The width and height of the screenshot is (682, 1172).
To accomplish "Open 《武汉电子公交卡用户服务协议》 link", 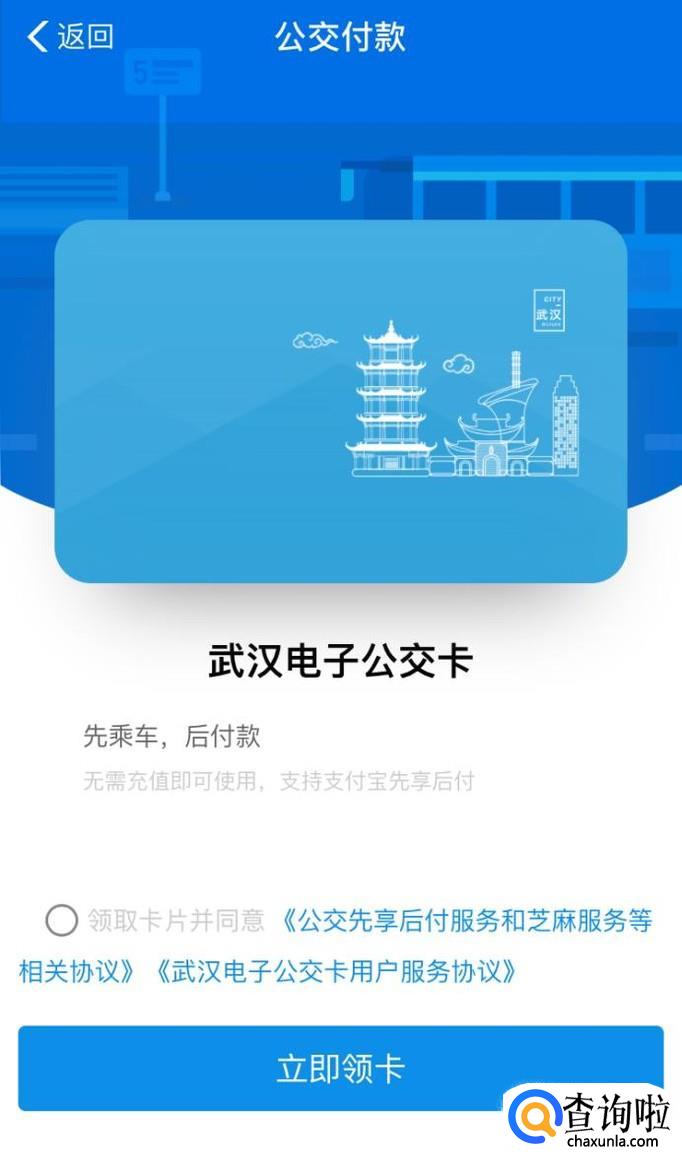I will (x=335, y=972).
